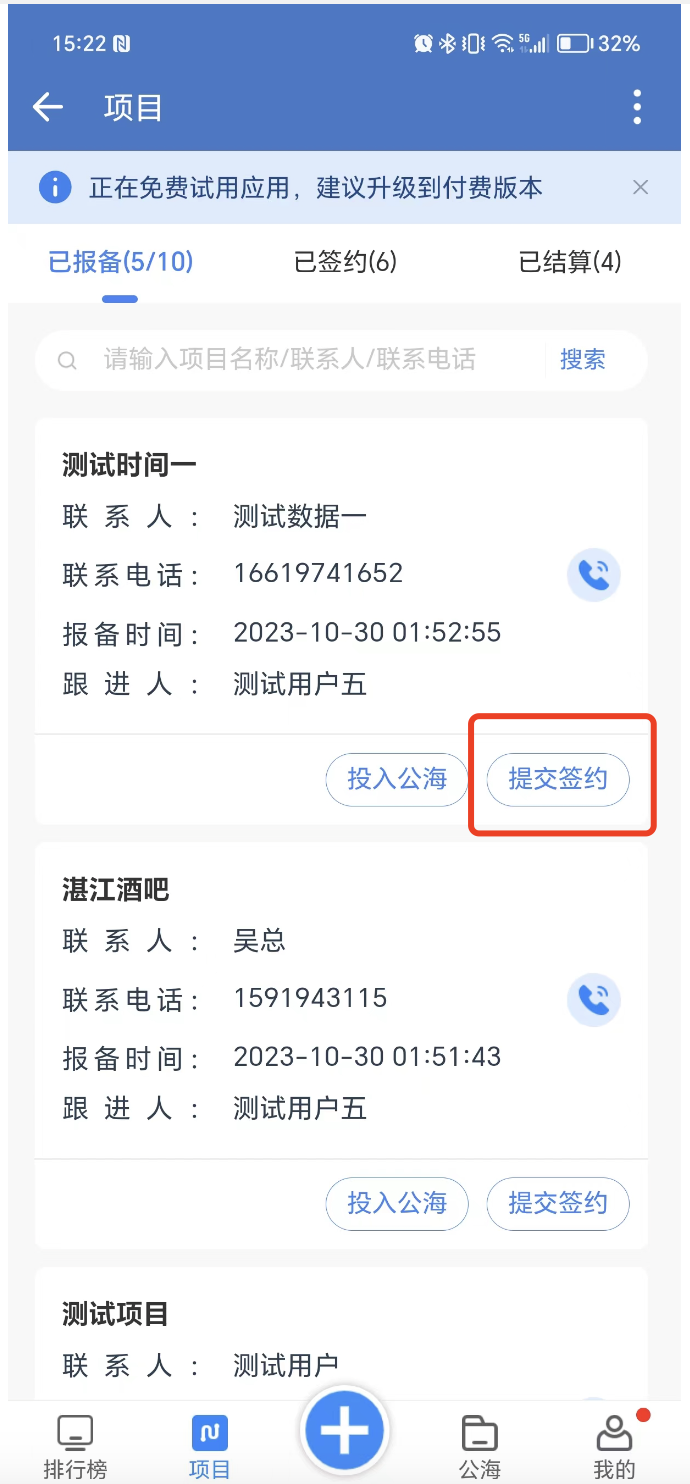Image resolution: width=690 pixels, height=1484 pixels.
Task: Open the 我的 profile tab
Action: [614, 1447]
